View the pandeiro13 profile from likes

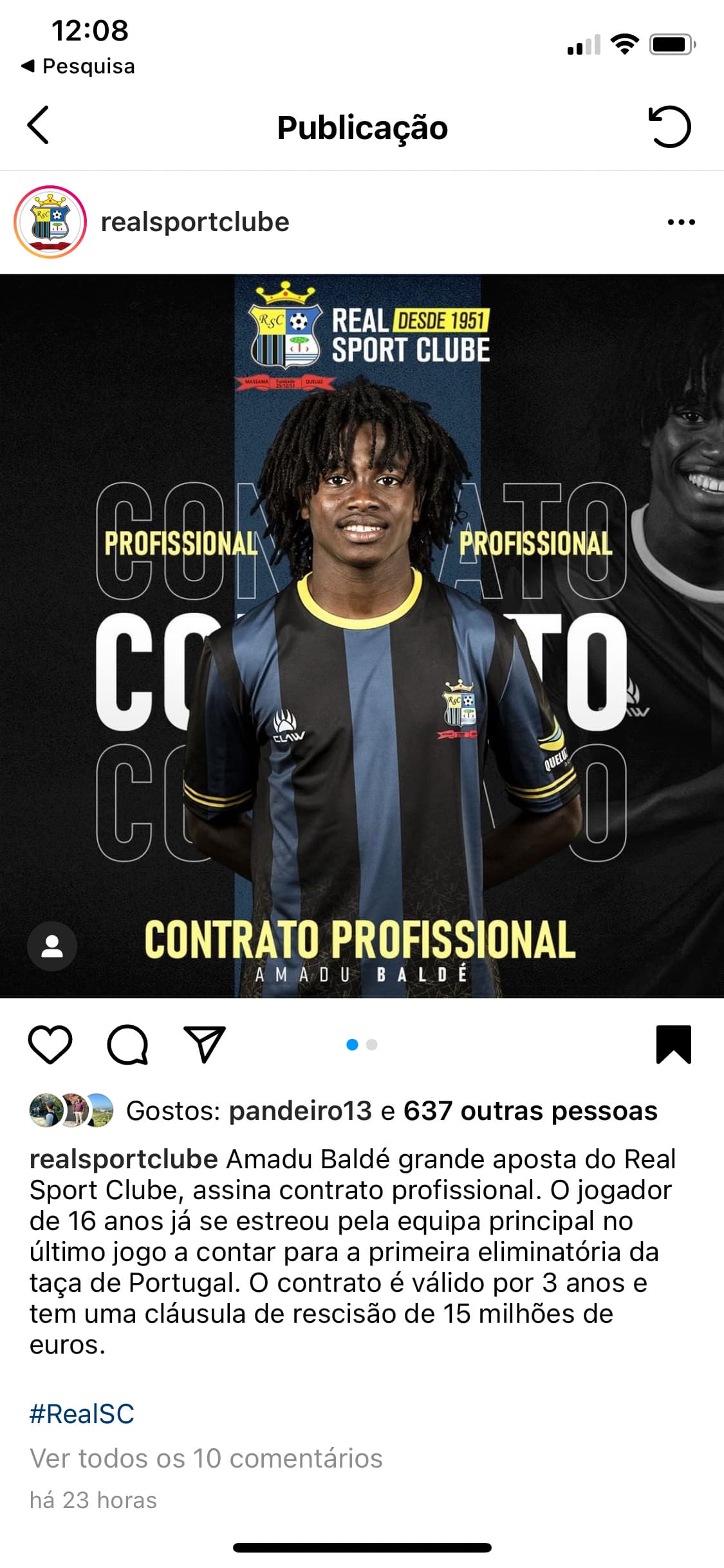click(301, 1111)
